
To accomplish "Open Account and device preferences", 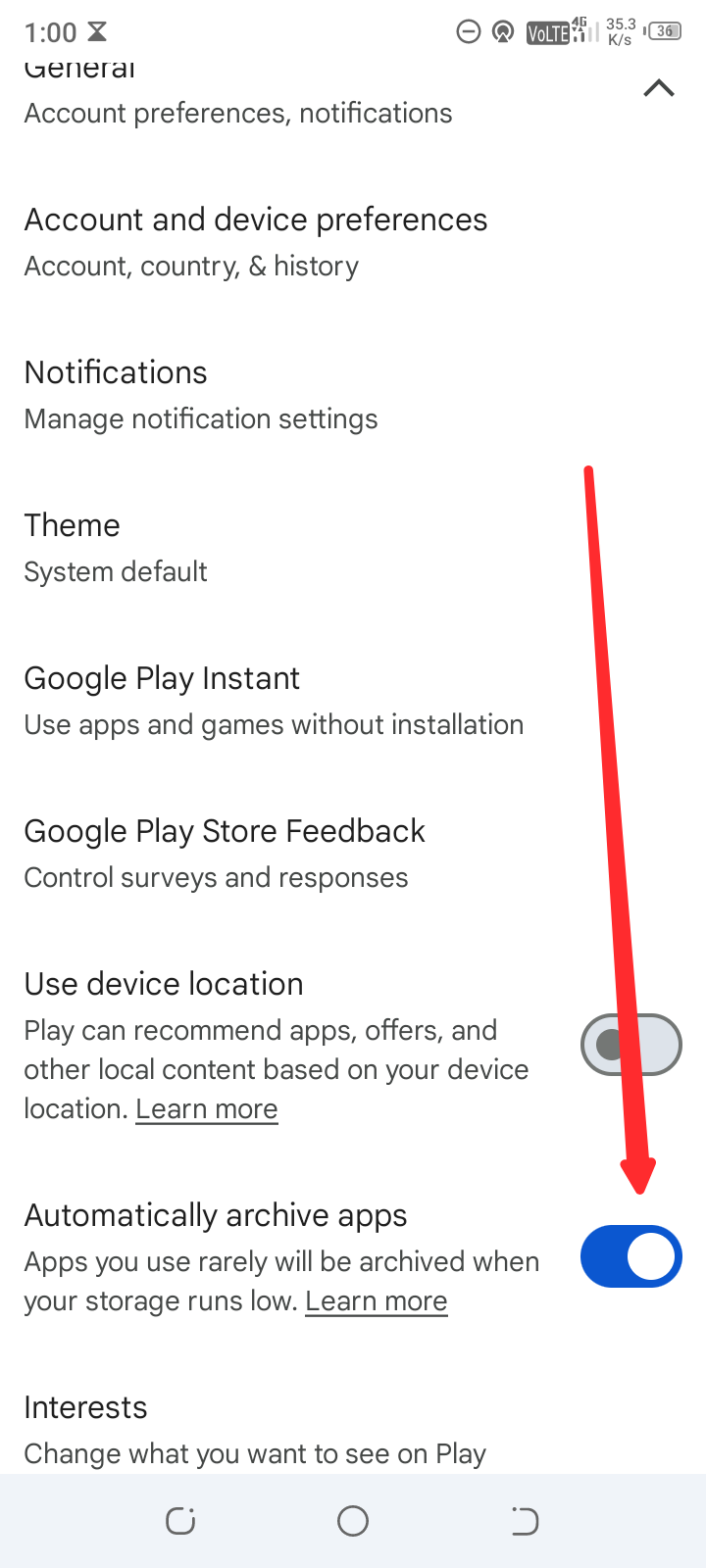I will (255, 241).
